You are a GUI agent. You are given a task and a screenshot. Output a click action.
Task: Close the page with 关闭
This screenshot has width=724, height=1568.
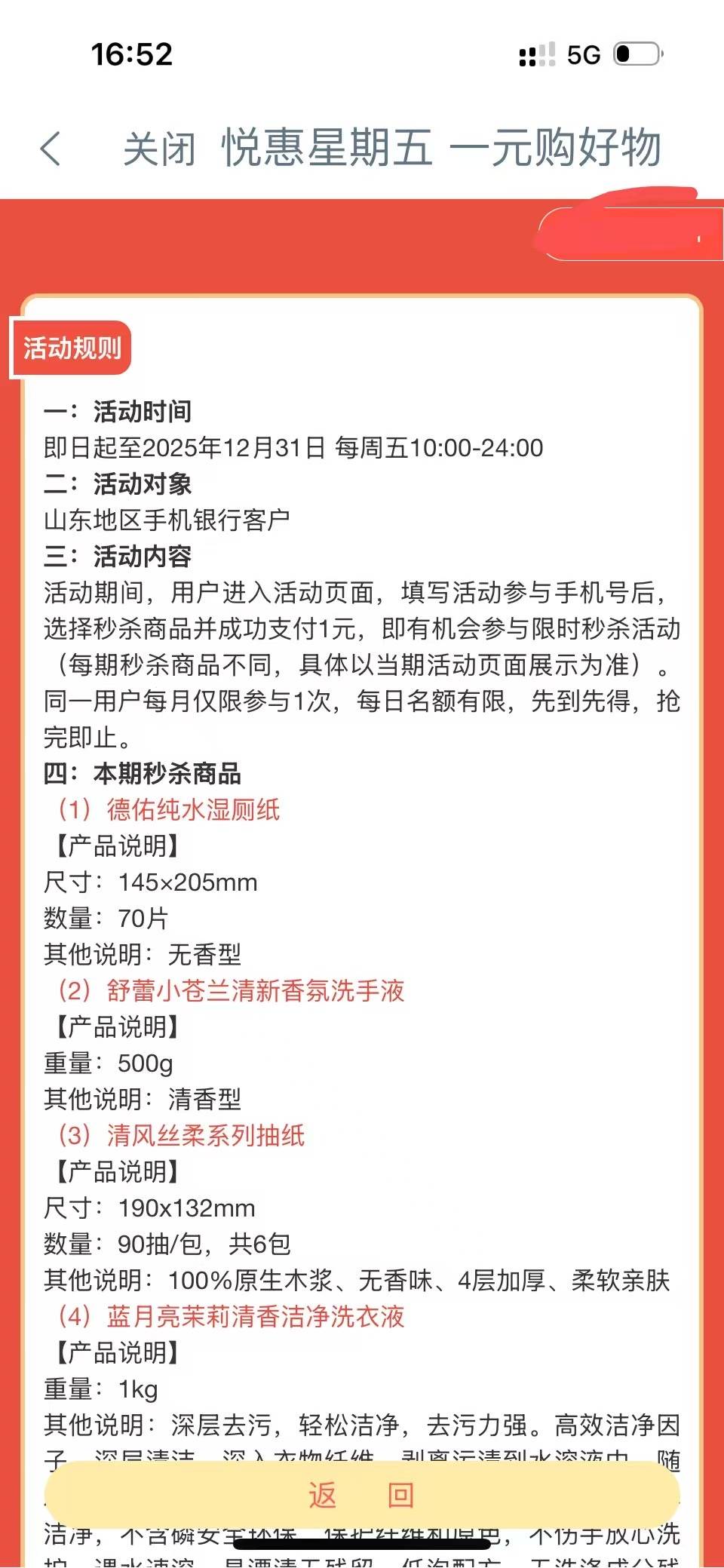click(x=159, y=149)
